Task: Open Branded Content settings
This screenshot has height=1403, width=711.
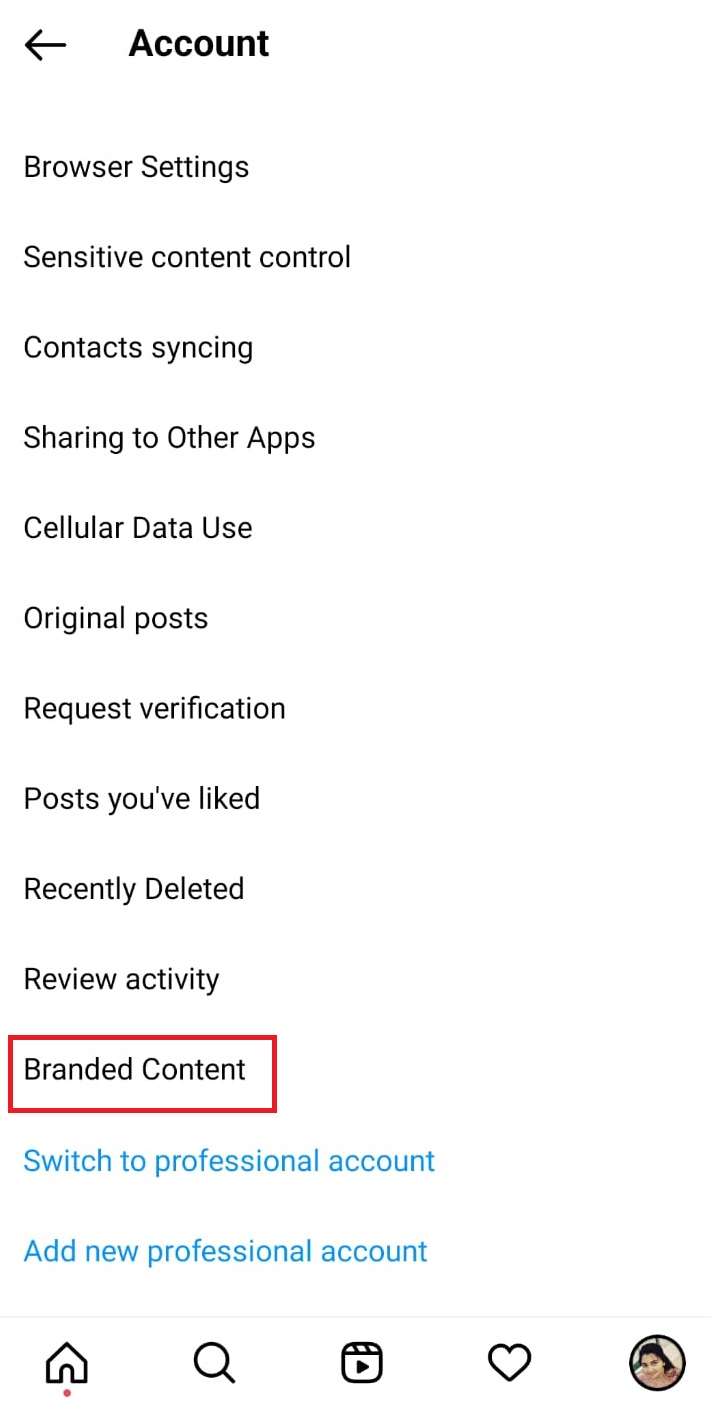Action: tap(135, 1069)
